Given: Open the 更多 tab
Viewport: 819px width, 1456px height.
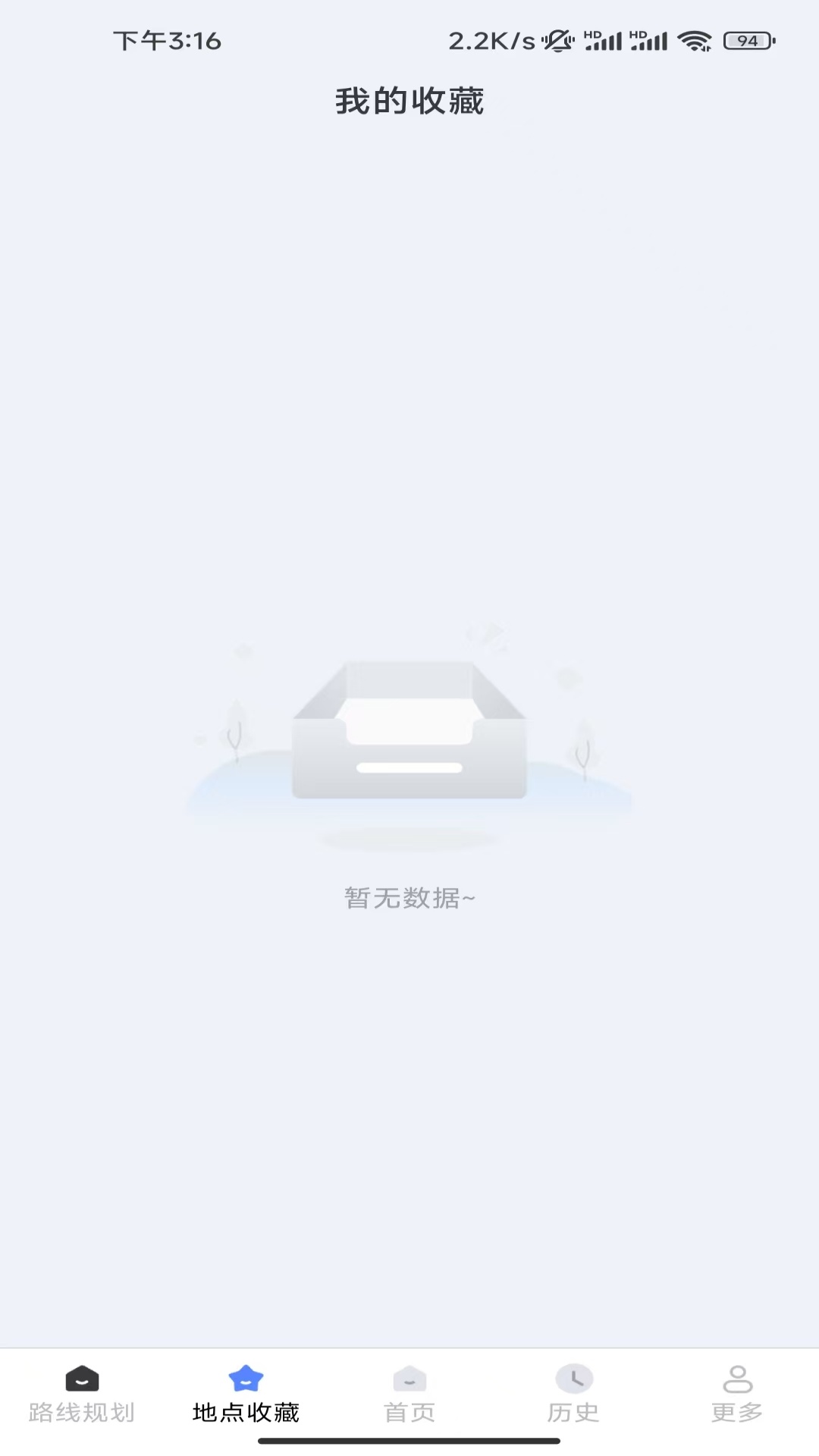Looking at the screenshot, I should point(737,1394).
